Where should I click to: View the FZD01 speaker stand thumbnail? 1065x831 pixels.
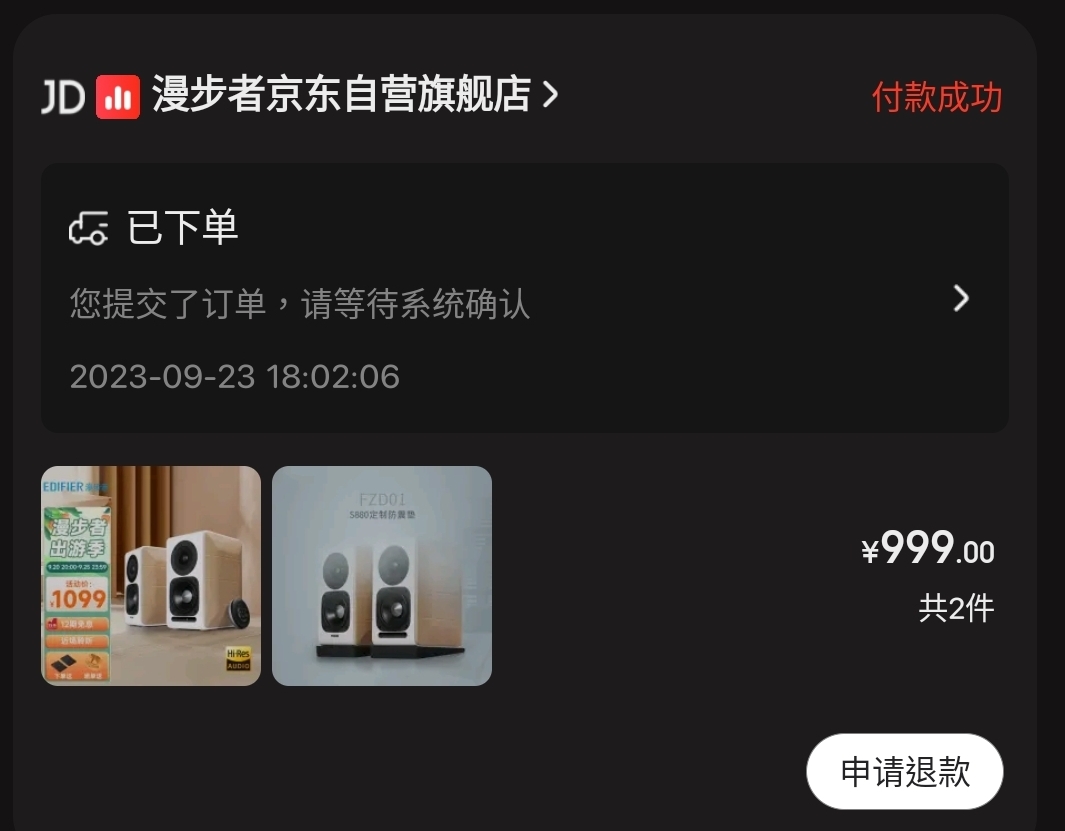point(382,576)
